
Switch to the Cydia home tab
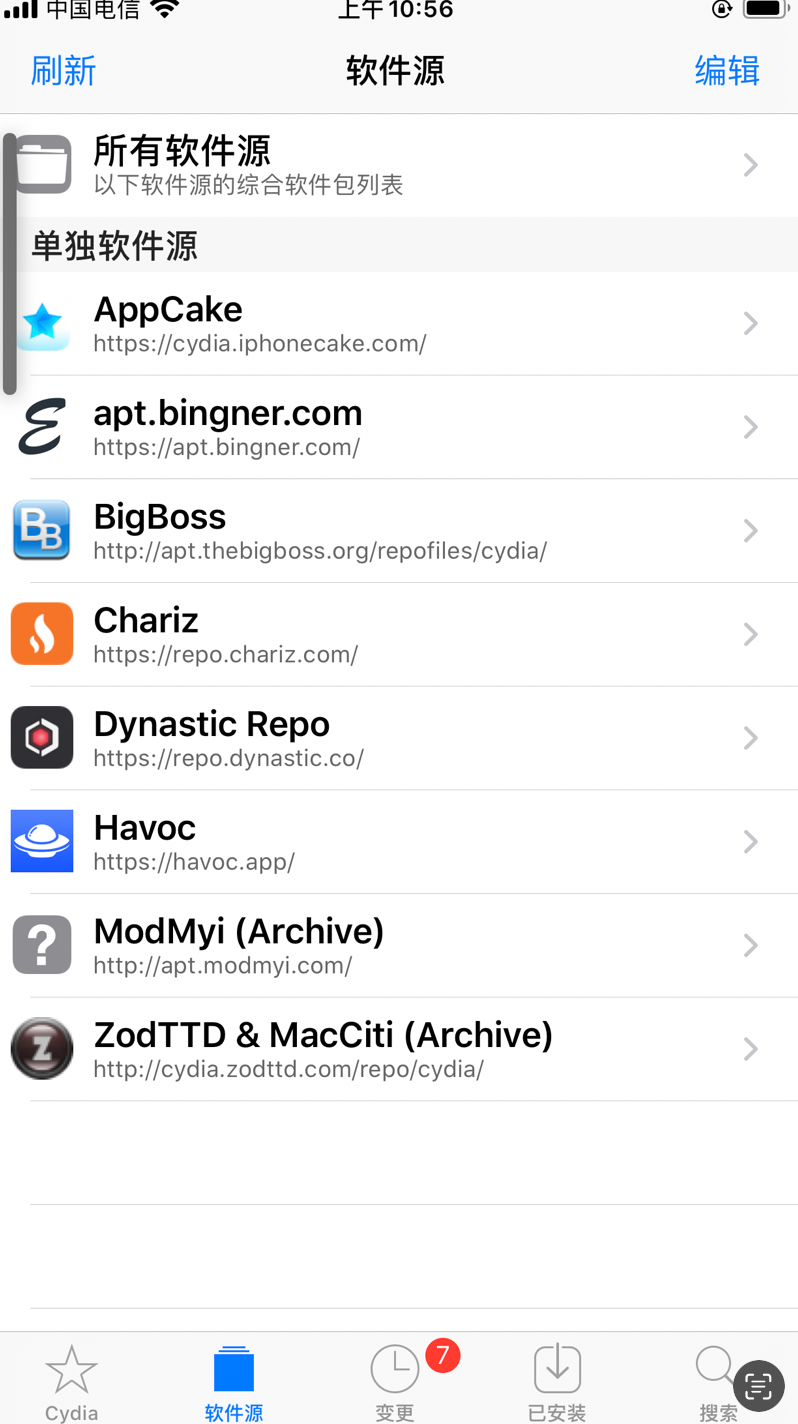click(71, 1382)
